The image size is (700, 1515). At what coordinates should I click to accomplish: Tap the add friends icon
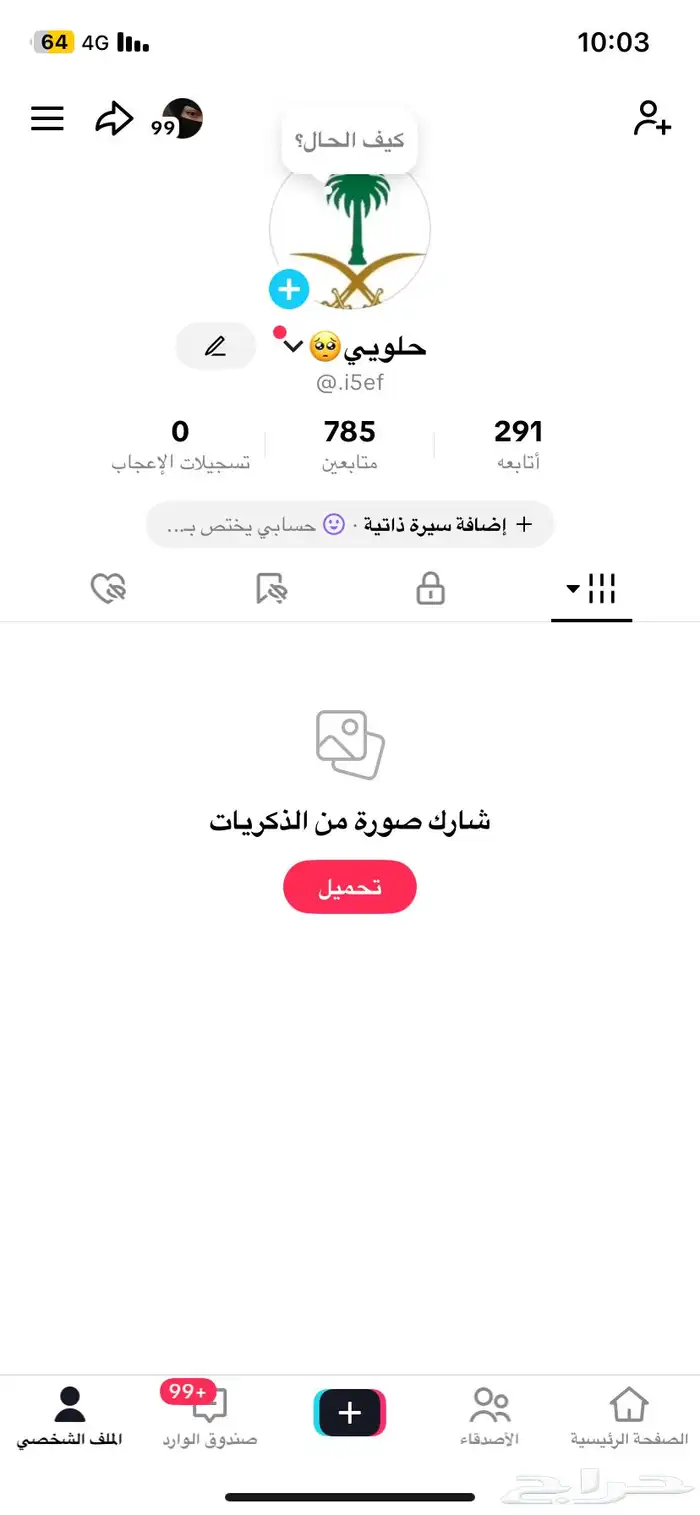[x=652, y=118]
